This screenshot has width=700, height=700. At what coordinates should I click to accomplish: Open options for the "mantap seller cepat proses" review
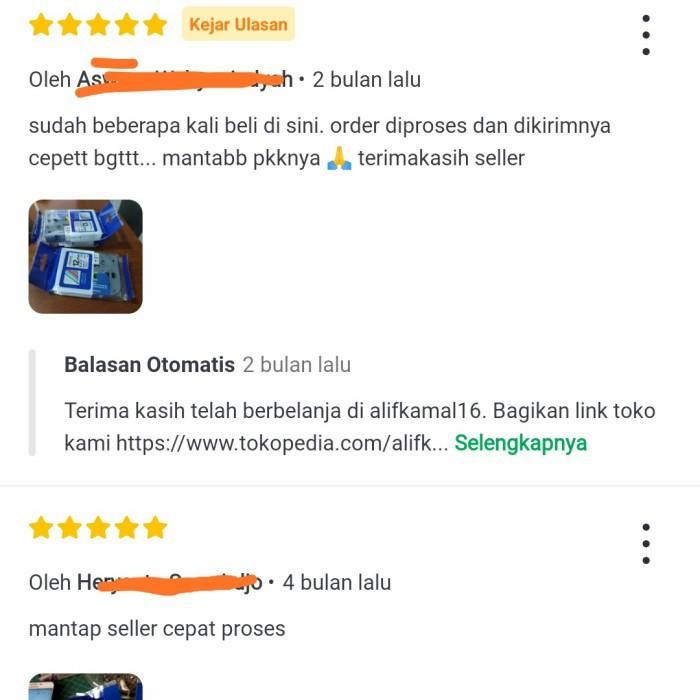pyautogui.click(x=646, y=543)
